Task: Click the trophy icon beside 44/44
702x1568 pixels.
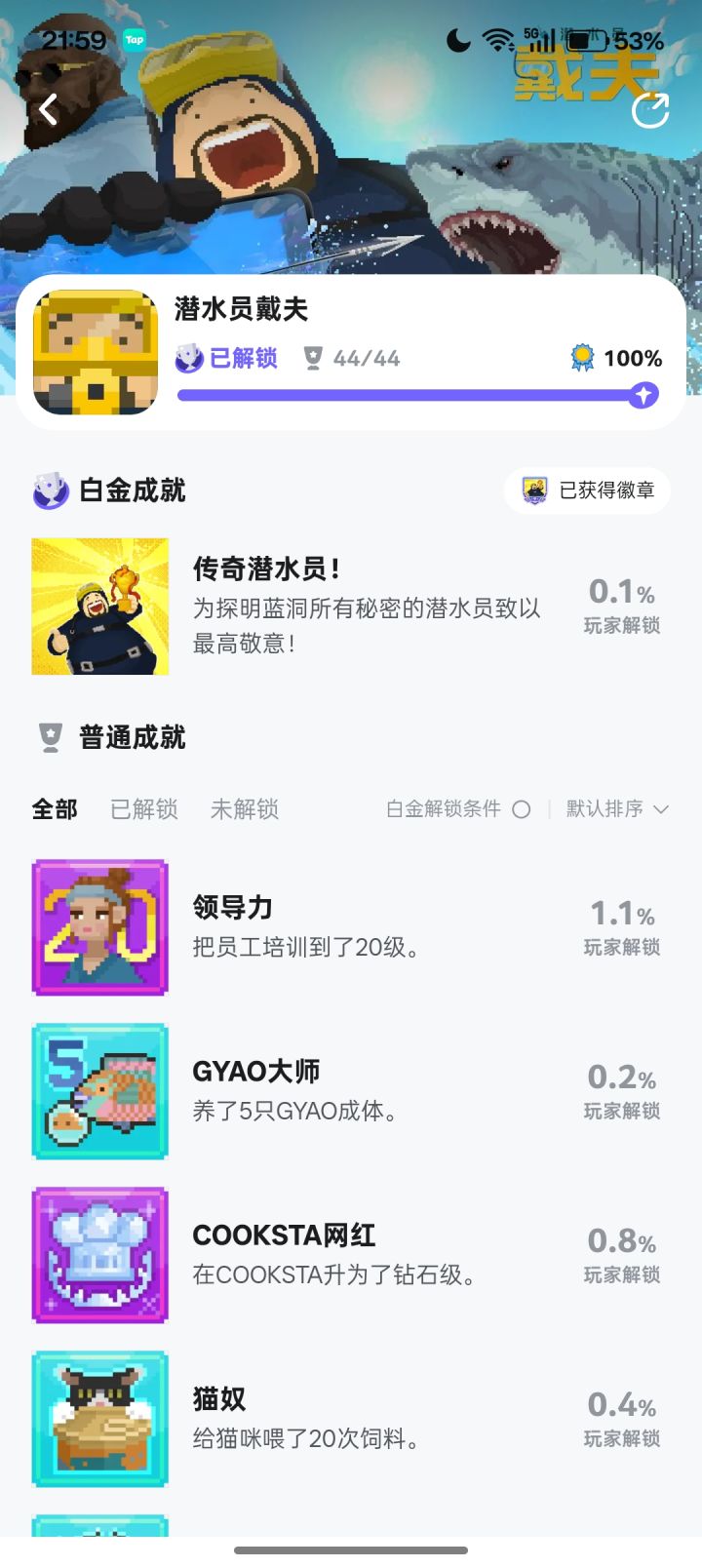Action: (x=314, y=358)
